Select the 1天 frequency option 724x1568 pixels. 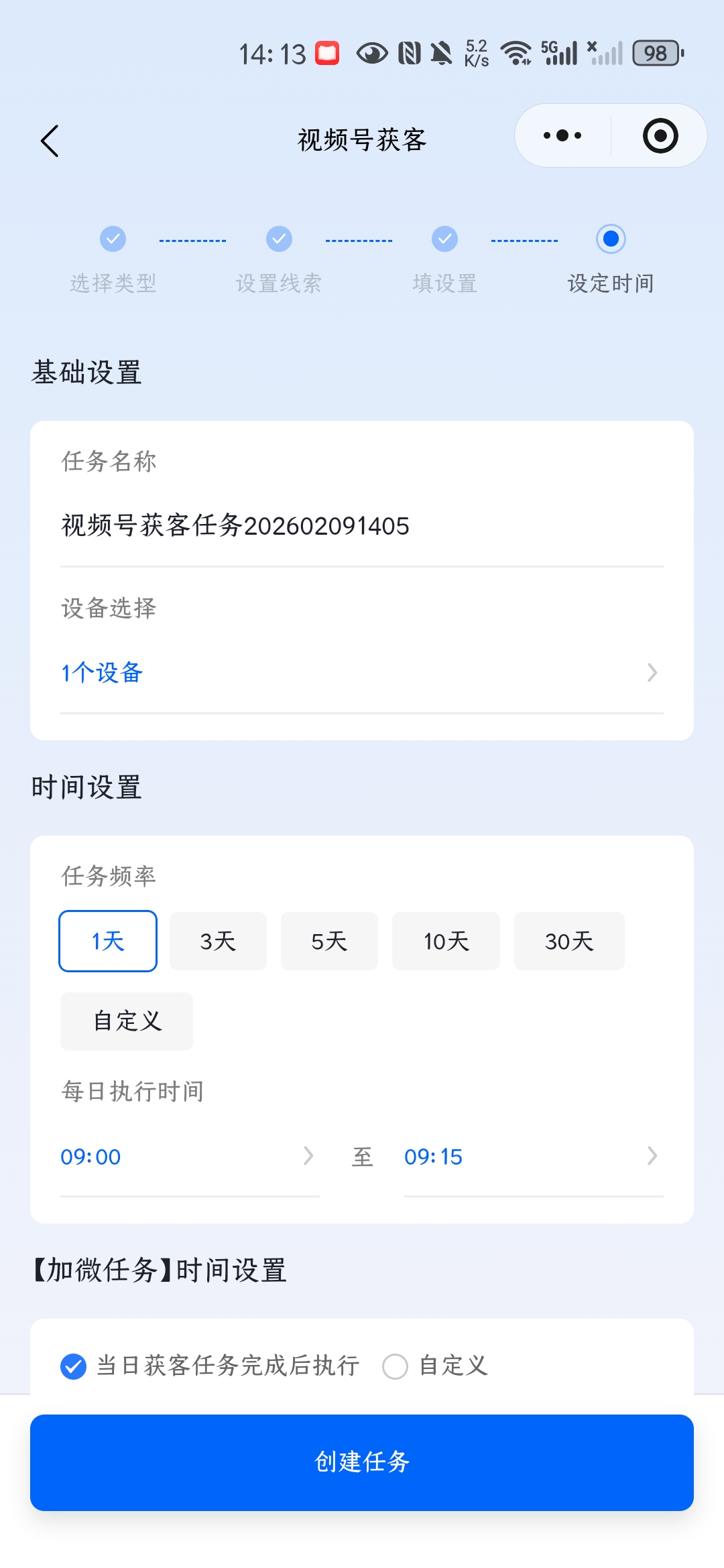coord(108,941)
